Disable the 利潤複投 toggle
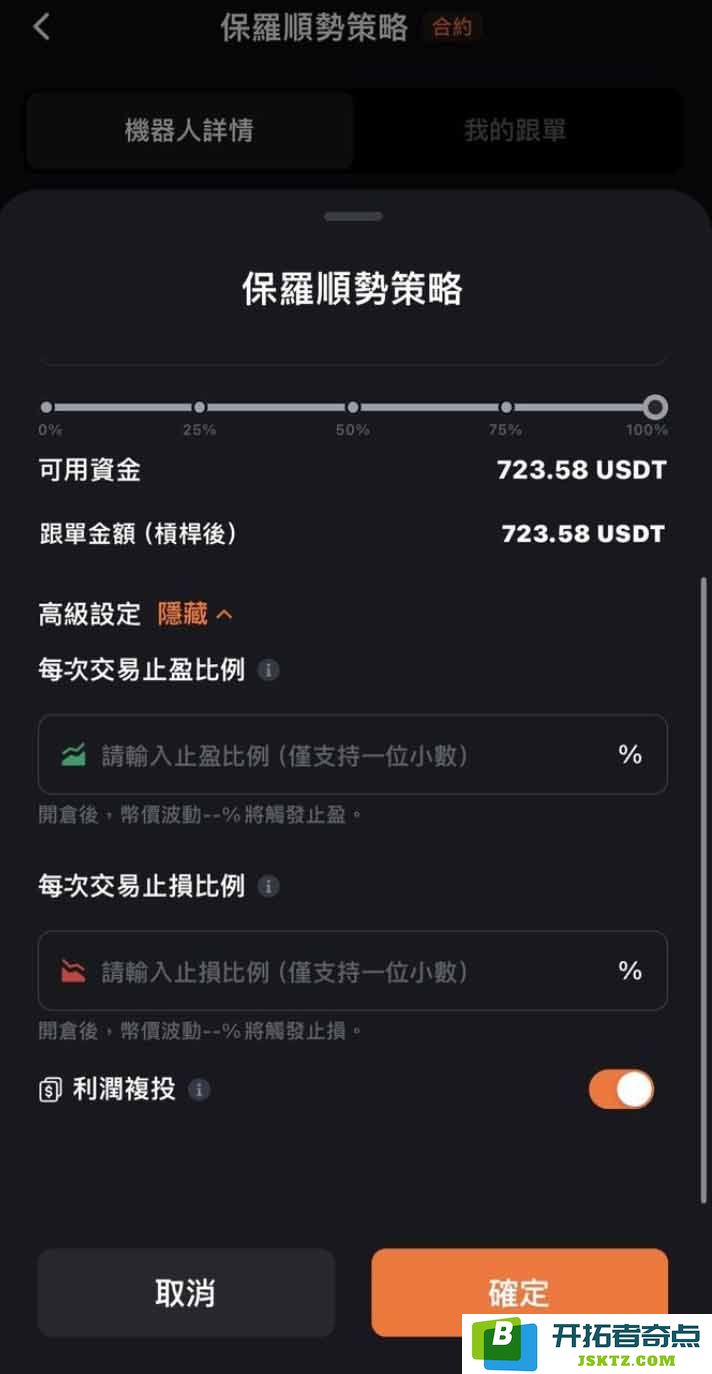Image resolution: width=712 pixels, height=1374 pixels. (621, 1089)
